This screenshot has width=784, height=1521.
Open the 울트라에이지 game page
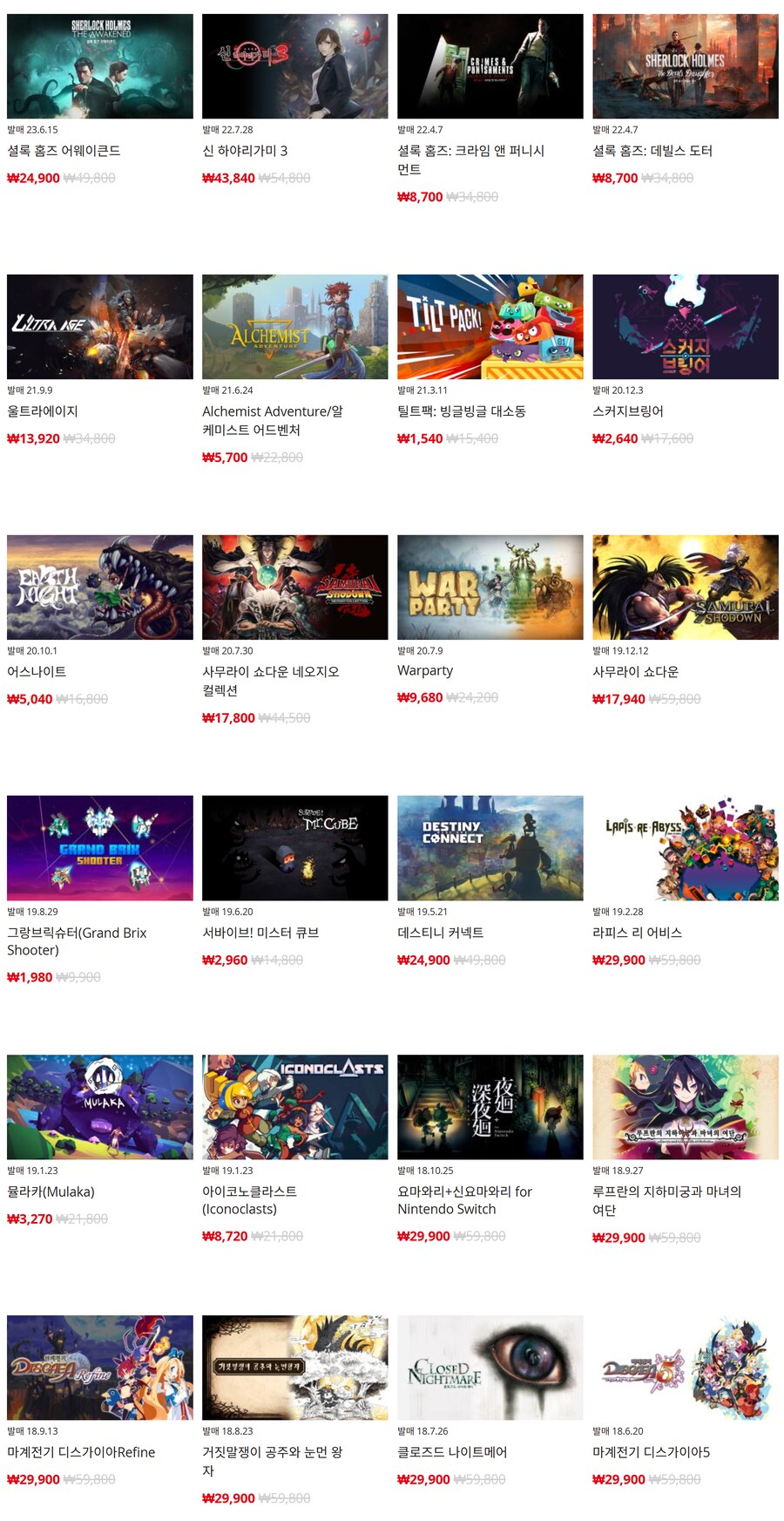tap(99, 327)
